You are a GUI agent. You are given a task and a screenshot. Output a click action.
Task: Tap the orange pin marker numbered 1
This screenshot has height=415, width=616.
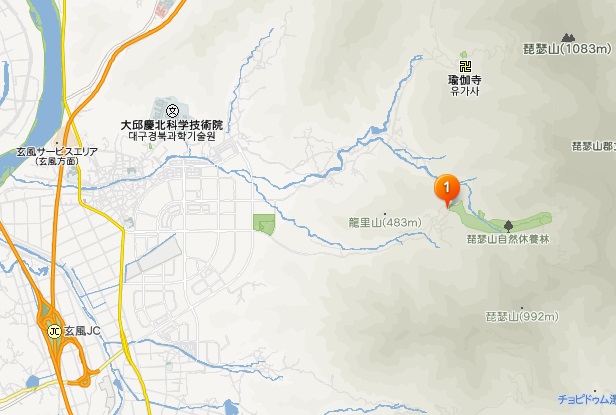(446, 187)
